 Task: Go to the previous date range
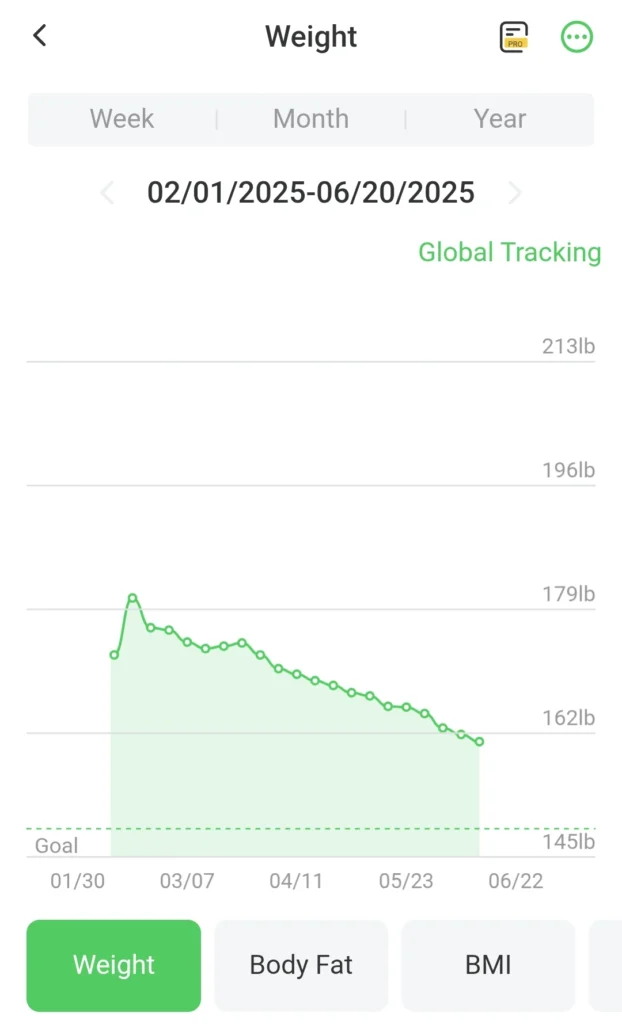[108, 193]
